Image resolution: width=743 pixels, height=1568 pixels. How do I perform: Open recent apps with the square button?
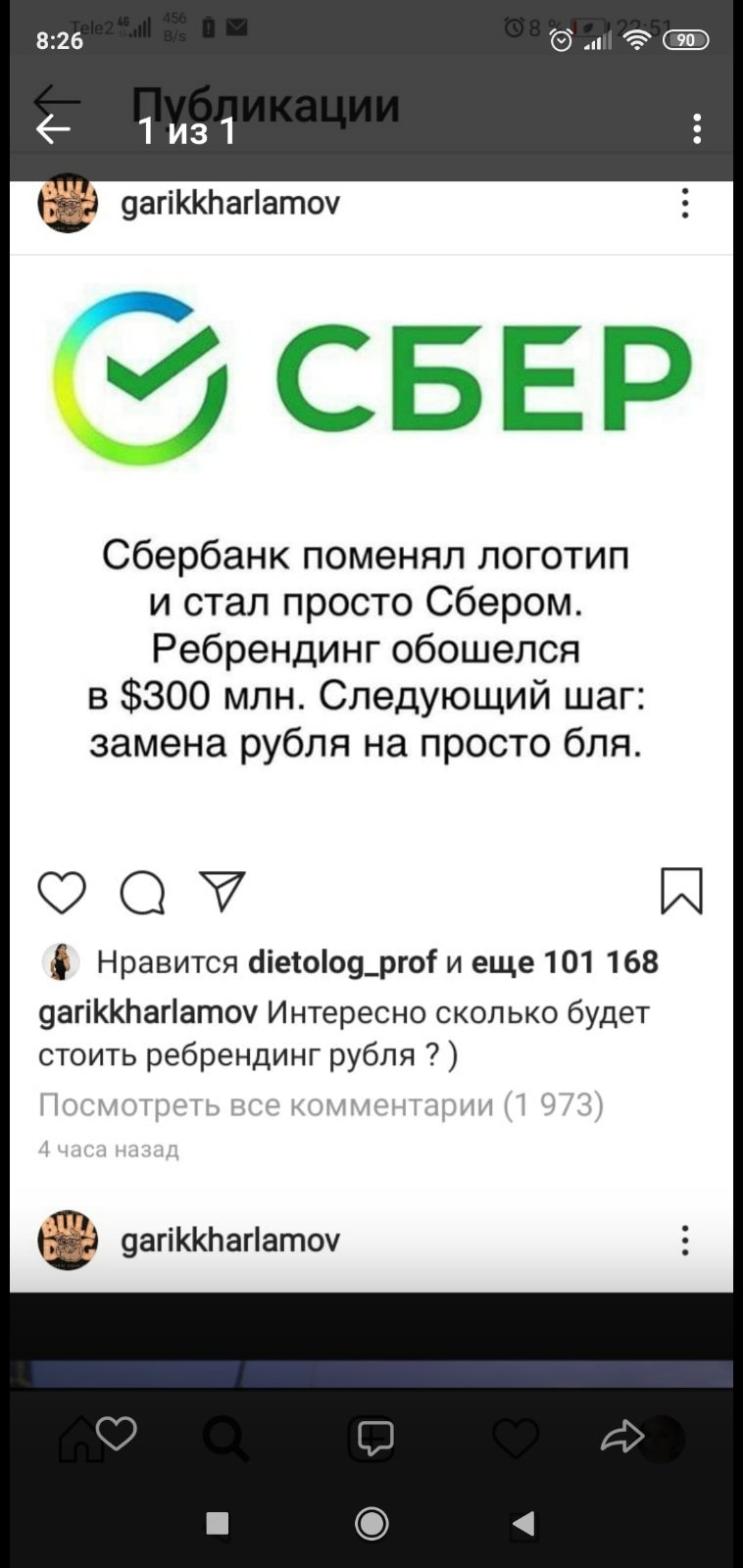218,1523
